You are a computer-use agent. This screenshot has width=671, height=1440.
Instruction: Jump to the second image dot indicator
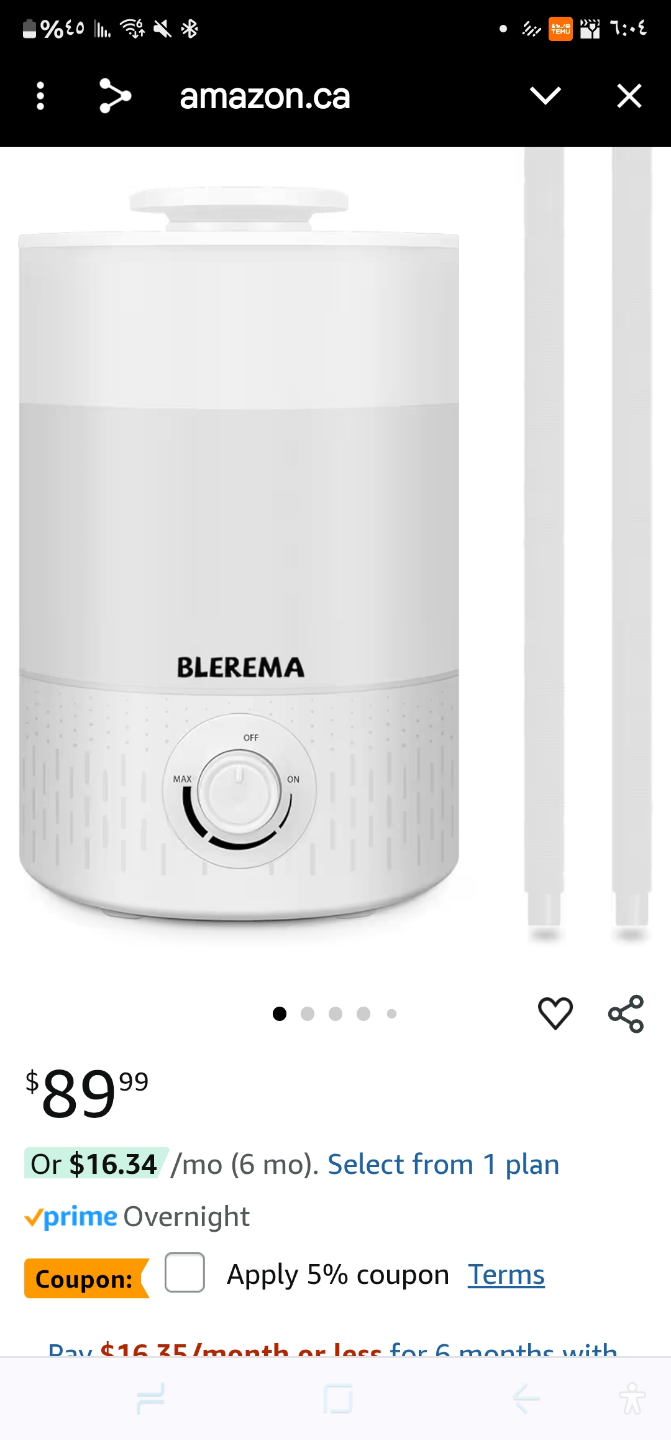307,1014
